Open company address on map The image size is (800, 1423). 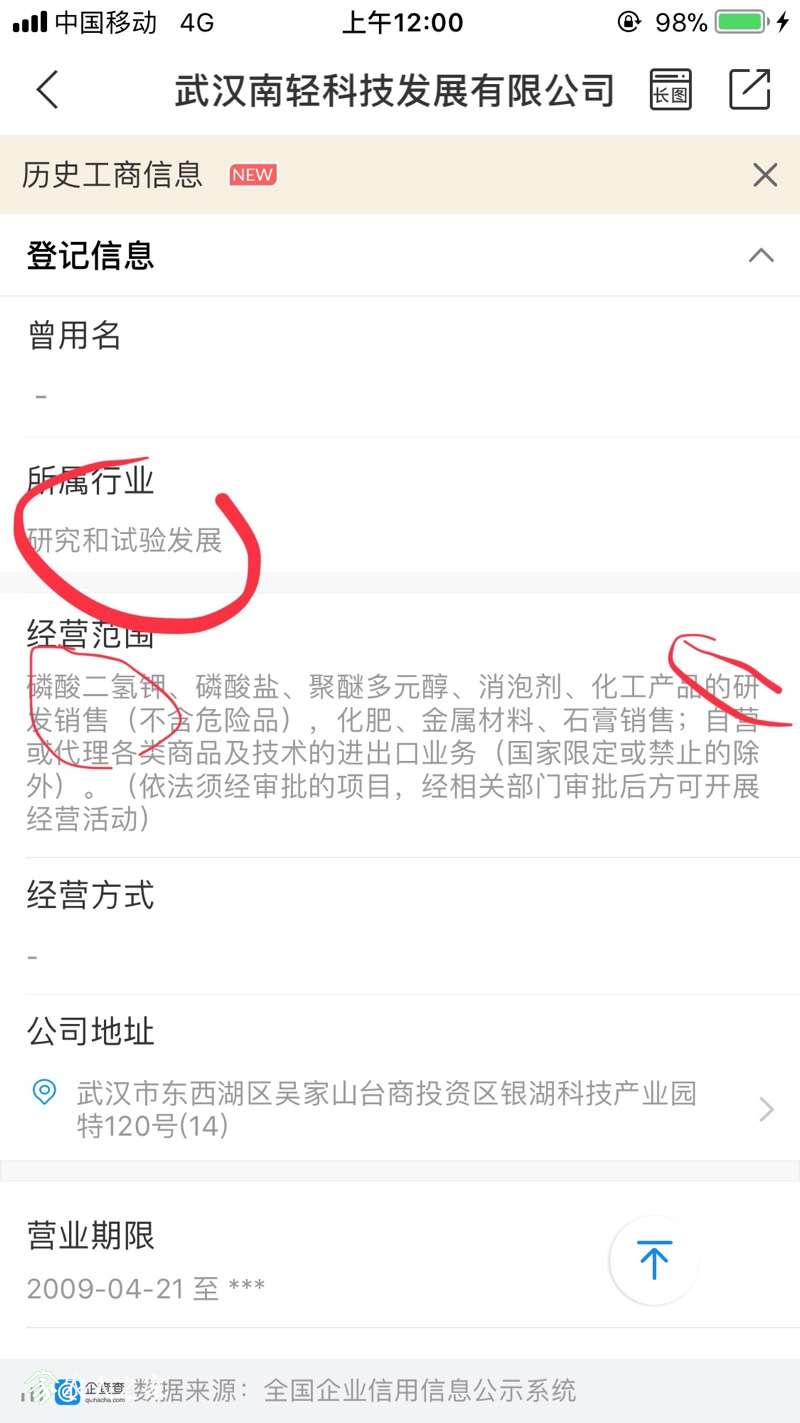pyautogui.click(x=400, y=1109)
